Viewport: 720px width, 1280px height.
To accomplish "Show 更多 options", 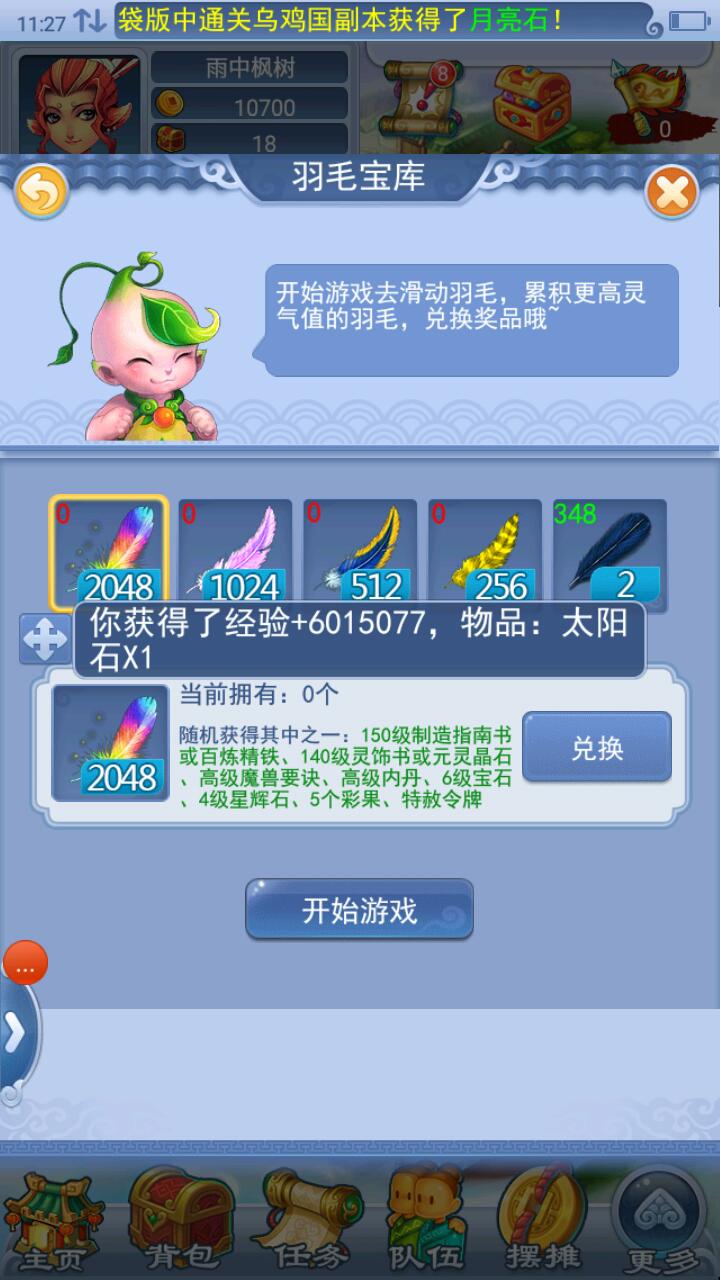I will (661, 1218).
